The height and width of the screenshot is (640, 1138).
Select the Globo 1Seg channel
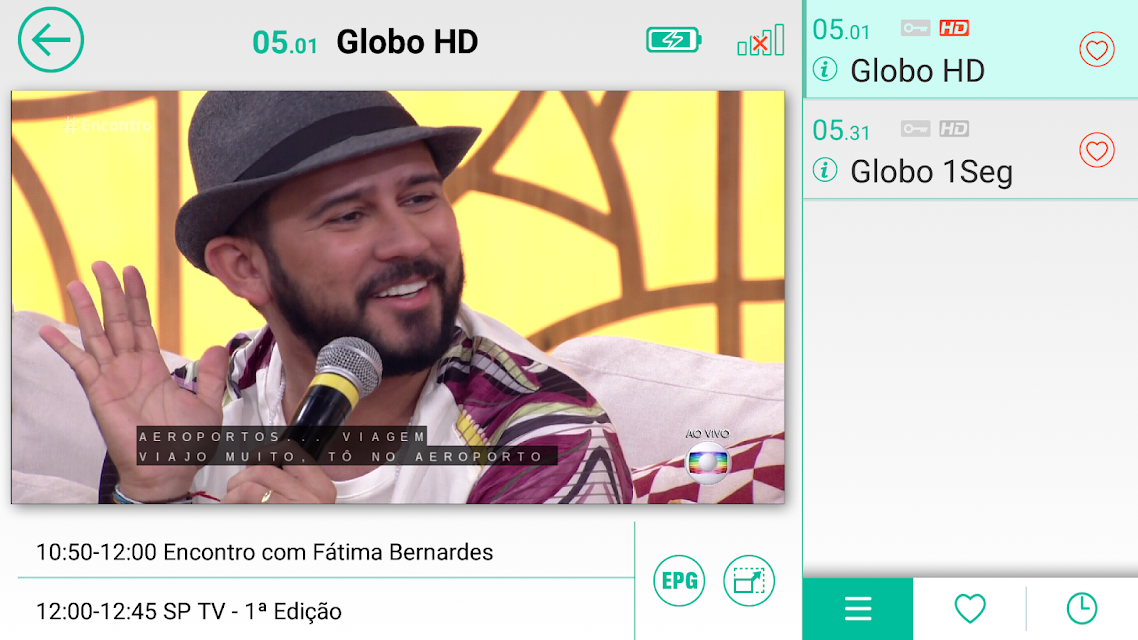[970, 150]
